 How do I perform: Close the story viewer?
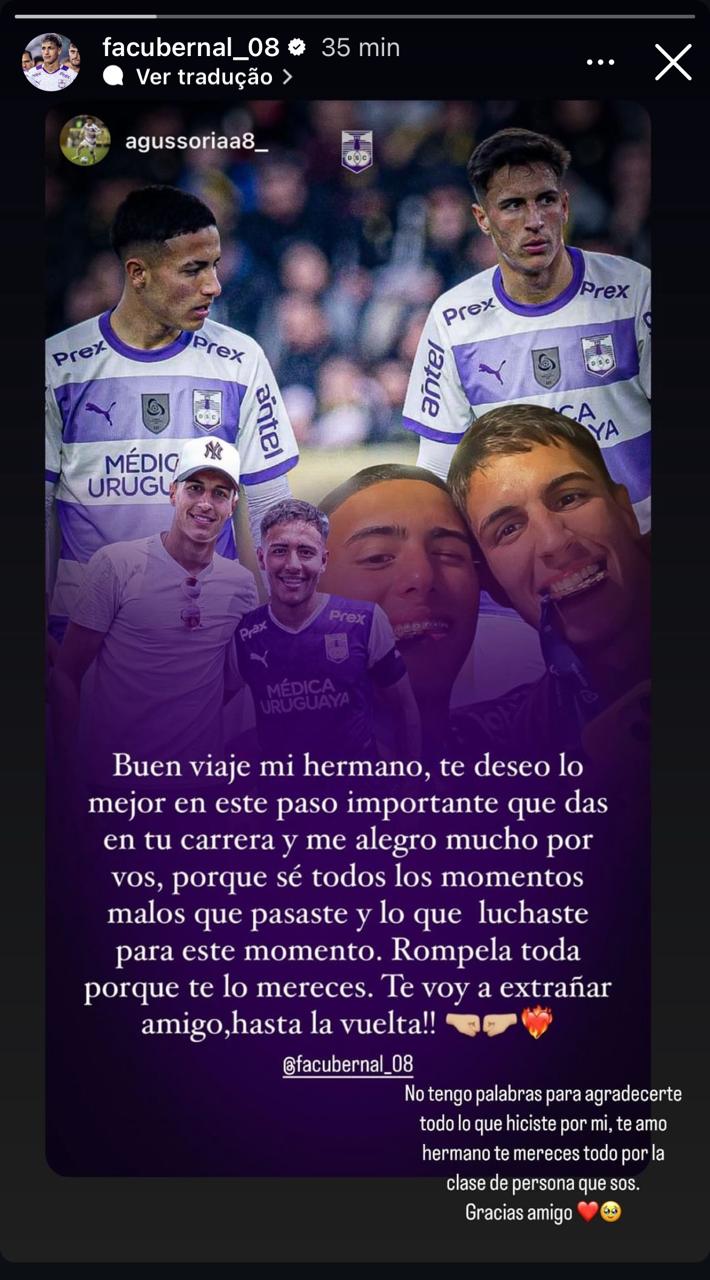673,62
